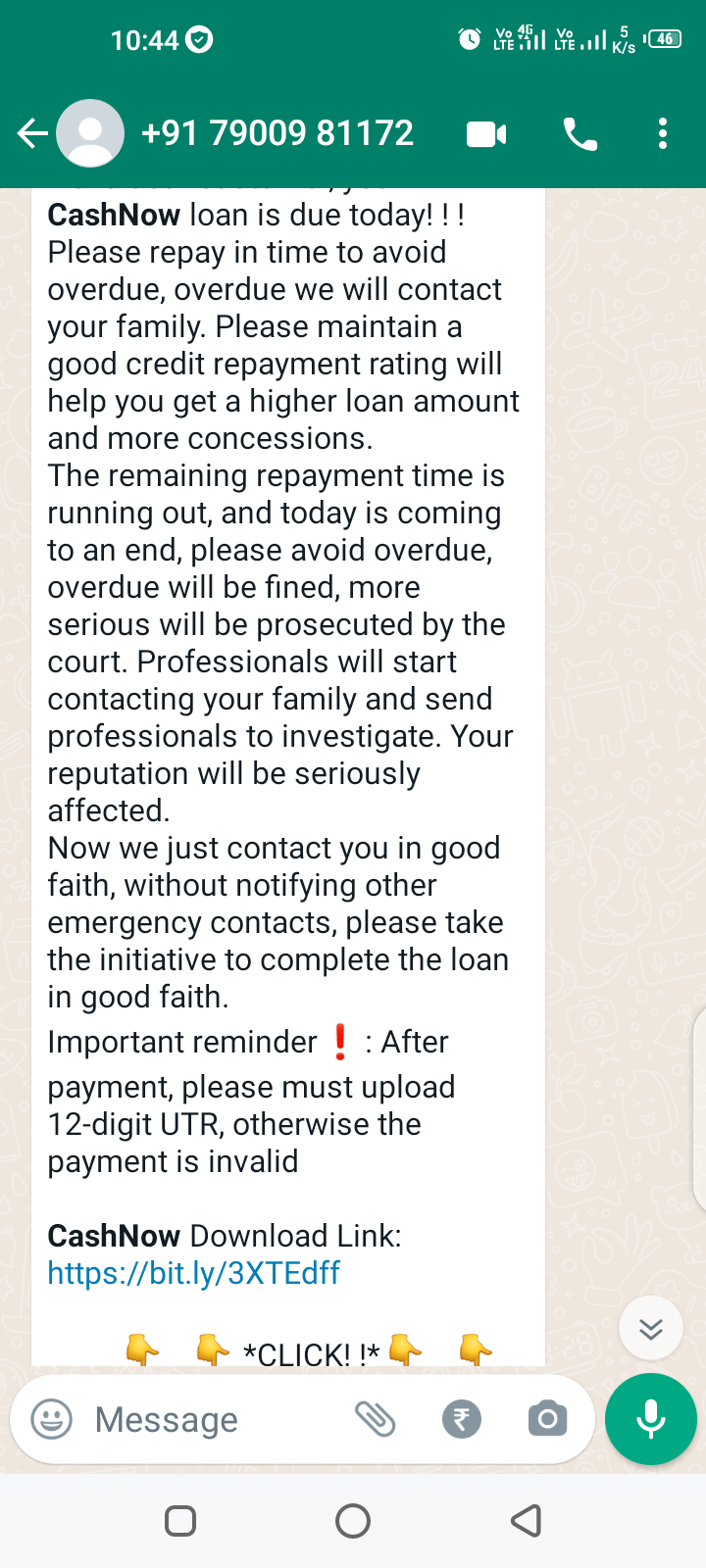Open the rupee payment option

click(x=462, y=1419)
